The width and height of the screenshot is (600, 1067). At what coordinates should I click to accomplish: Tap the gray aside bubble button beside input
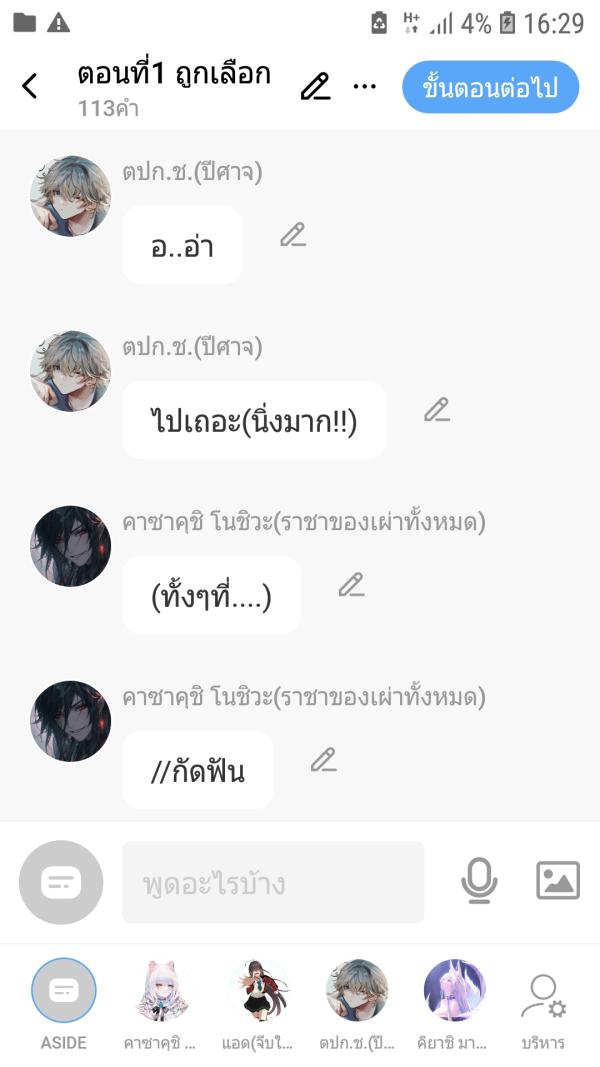61,882
